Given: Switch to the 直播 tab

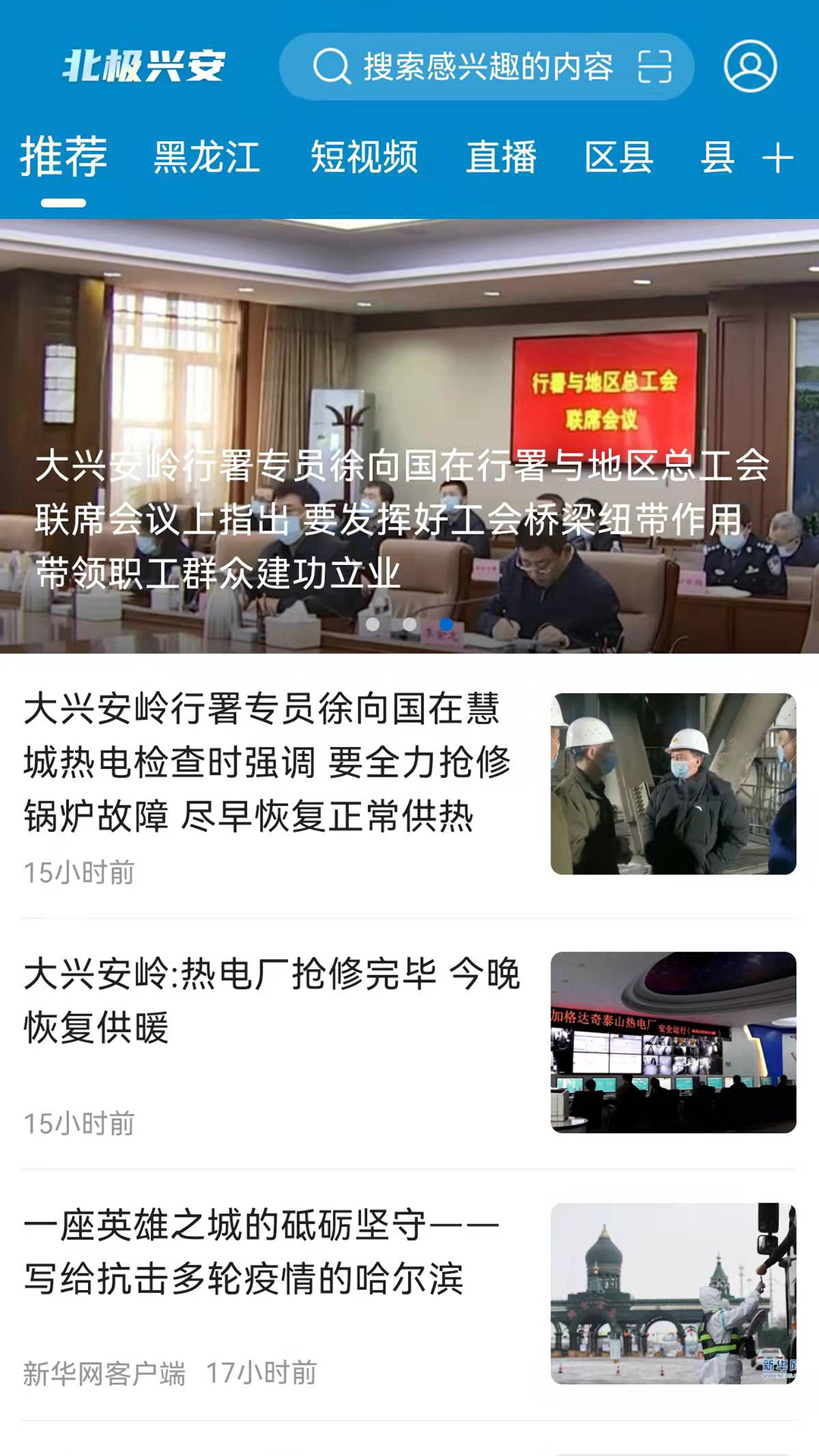Looking at the screenshot, I should tap(501, 157).
